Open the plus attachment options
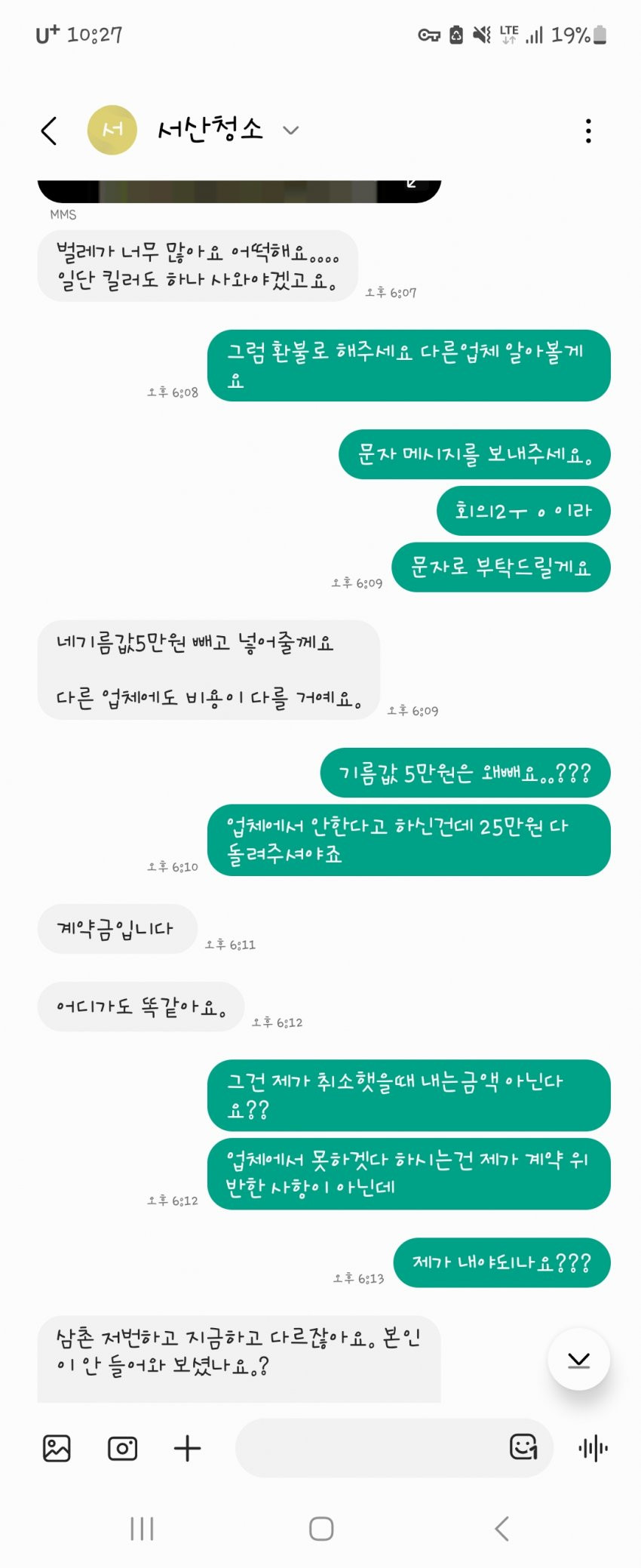 pos(187,1448)
